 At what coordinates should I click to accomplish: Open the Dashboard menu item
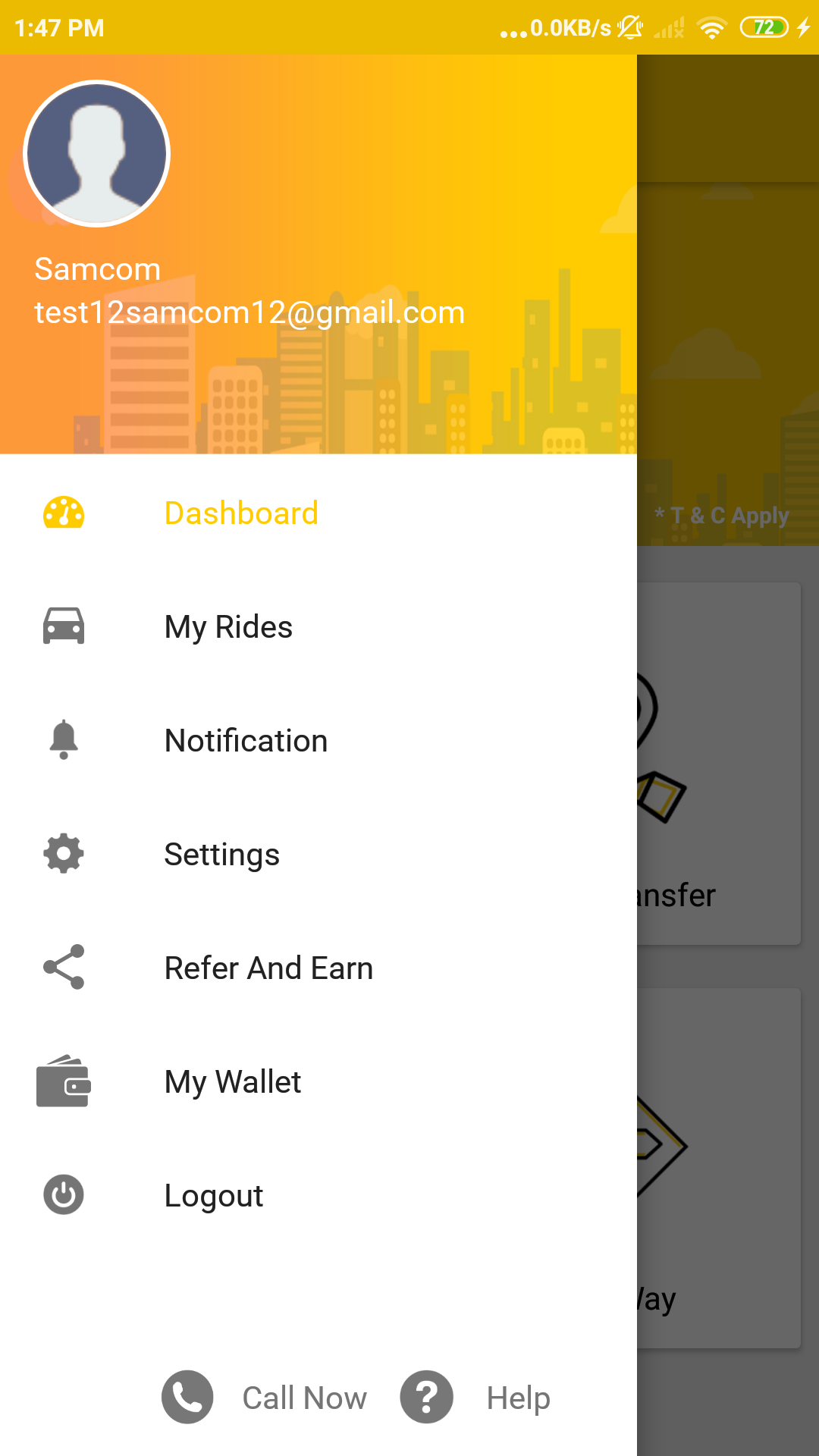241,513
